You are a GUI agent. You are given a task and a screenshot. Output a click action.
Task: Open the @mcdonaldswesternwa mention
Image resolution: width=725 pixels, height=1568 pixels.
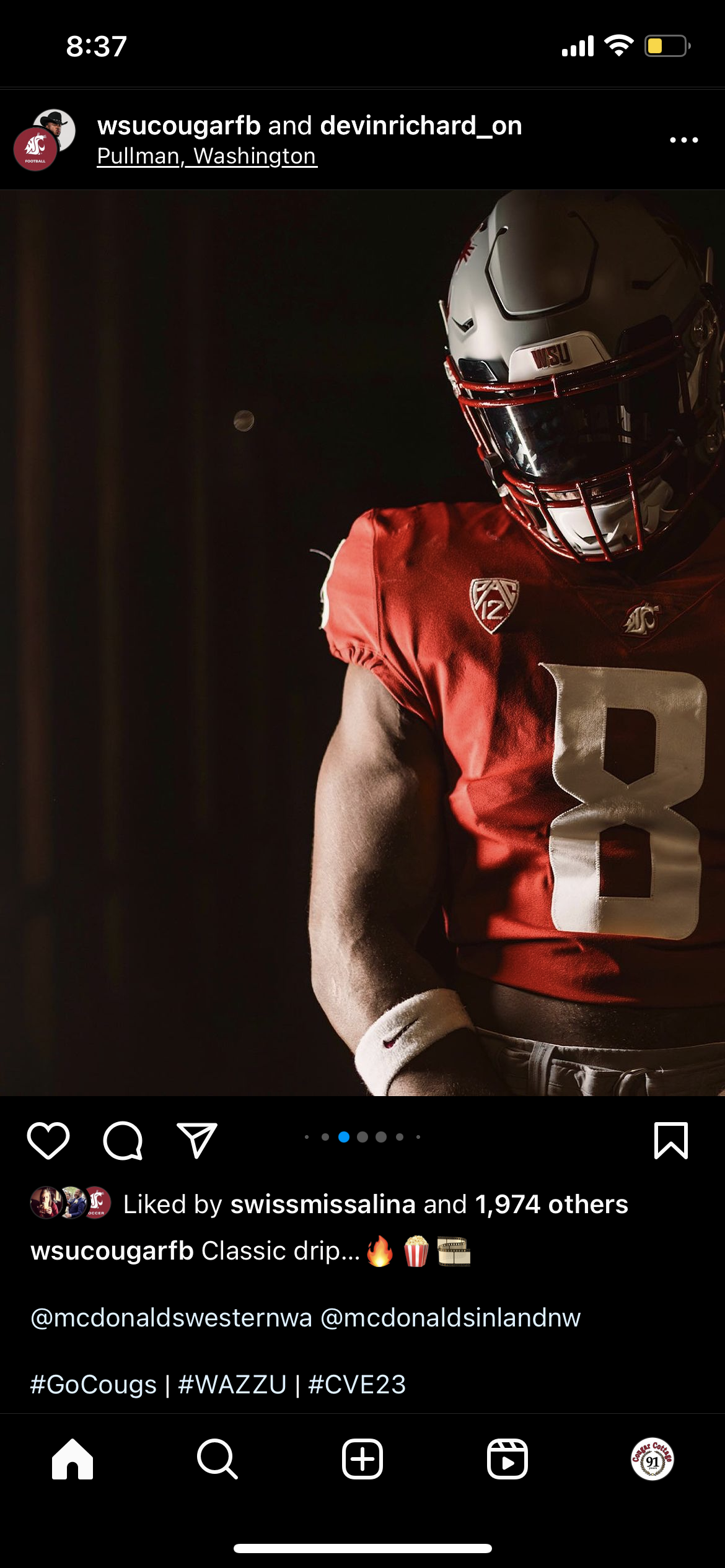pyautogui.click(x=171, y=1318)
